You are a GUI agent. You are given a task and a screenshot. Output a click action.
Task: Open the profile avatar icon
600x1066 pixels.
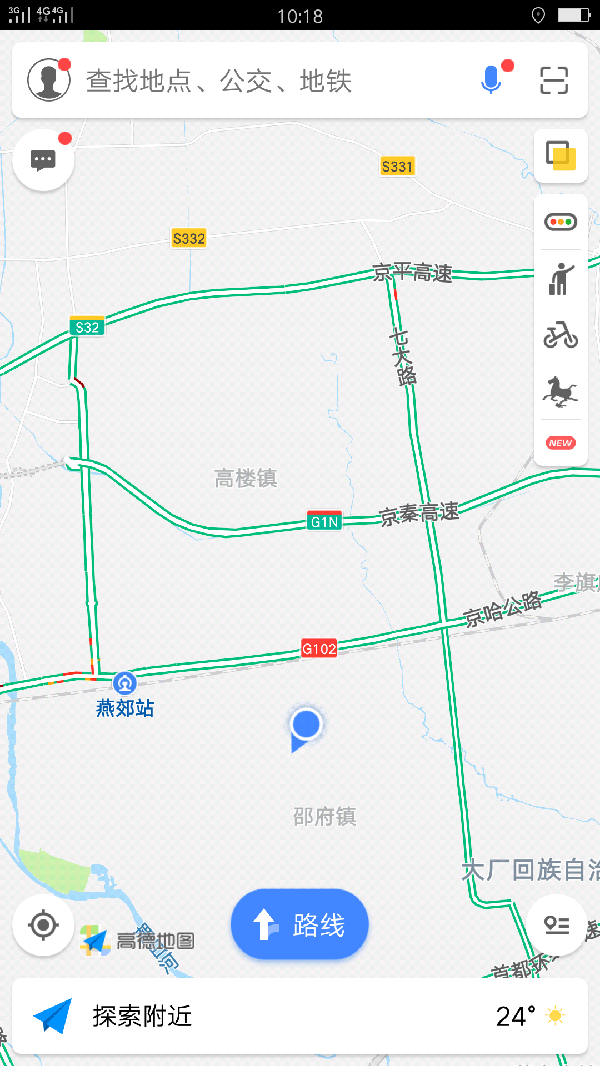48,80
